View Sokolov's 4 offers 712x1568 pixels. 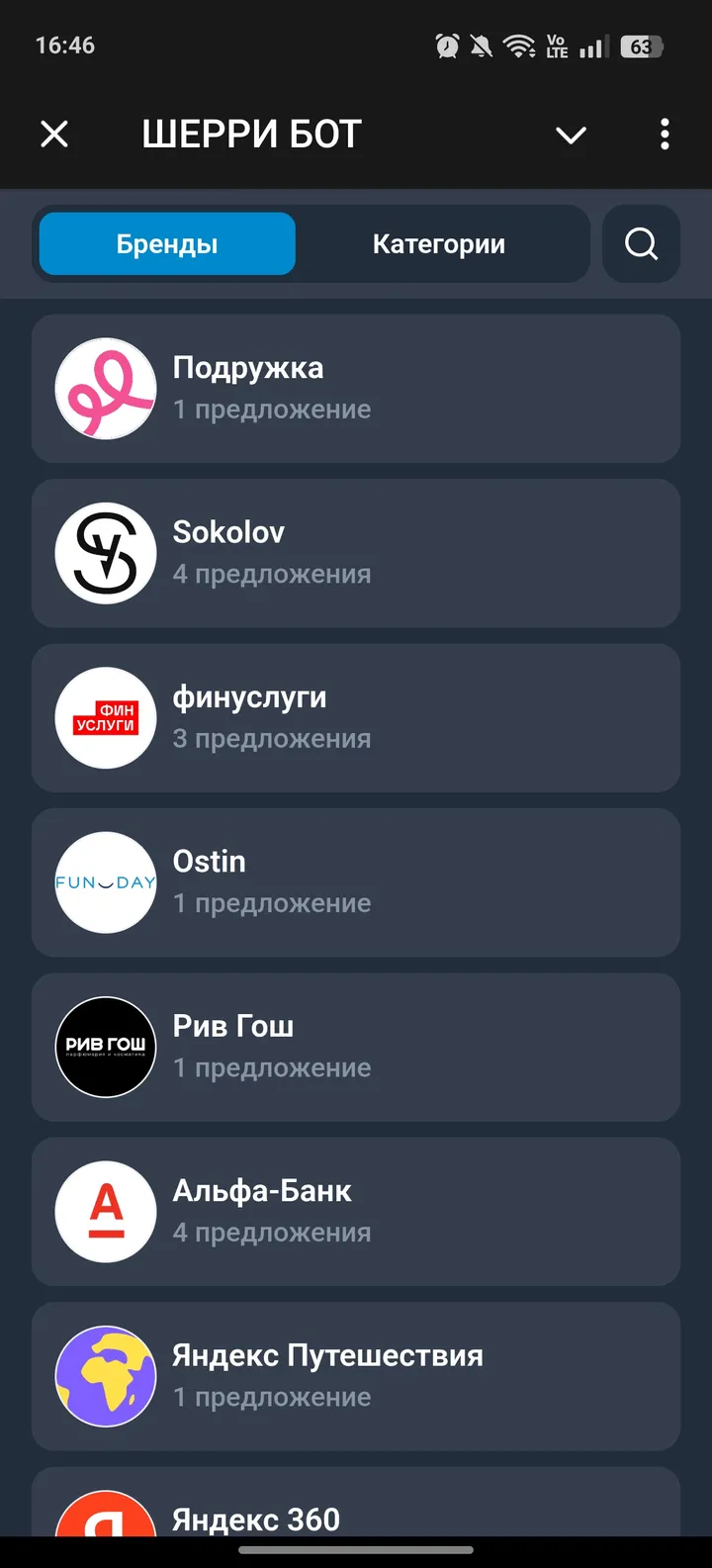click(x=356, y=553)
